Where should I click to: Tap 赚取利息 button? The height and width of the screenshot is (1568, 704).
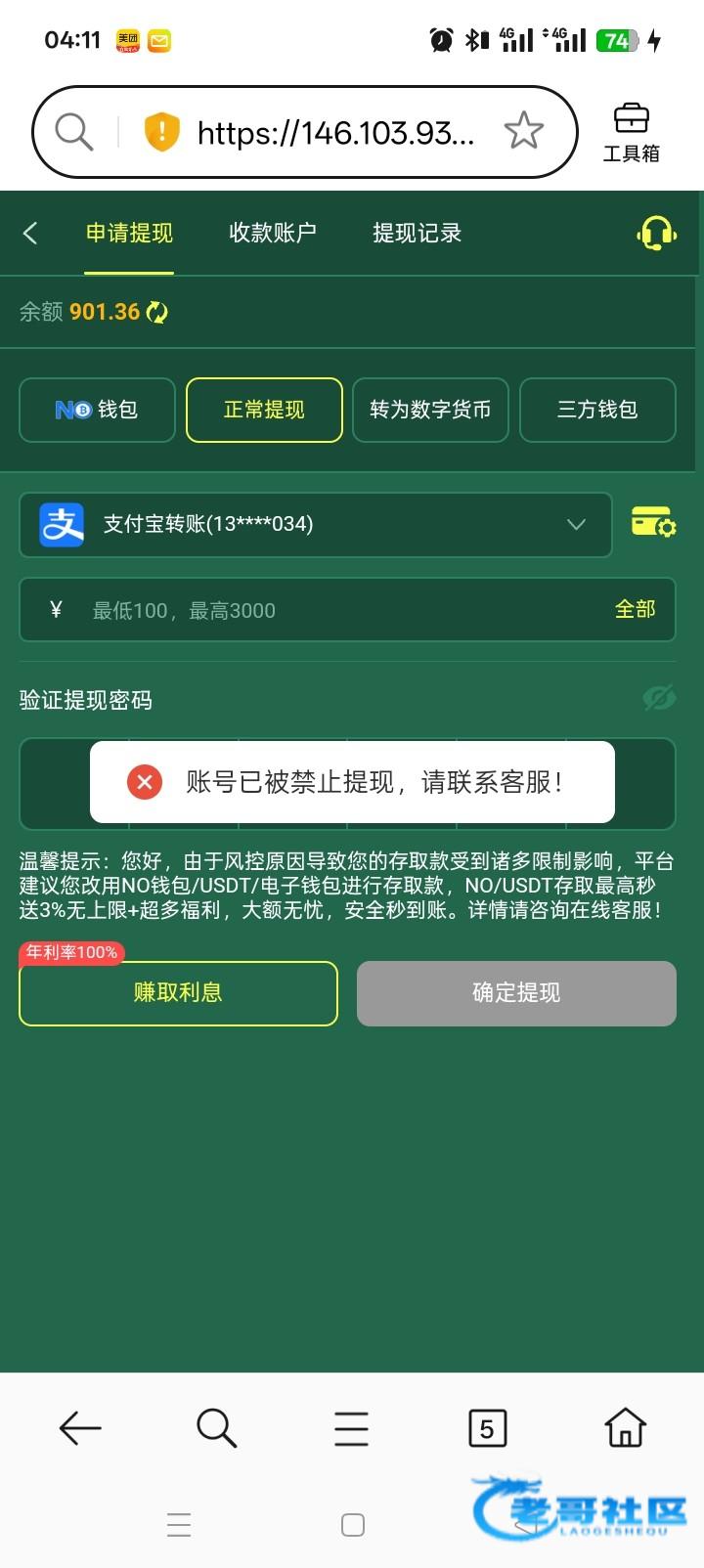click(x=178, y=993)
